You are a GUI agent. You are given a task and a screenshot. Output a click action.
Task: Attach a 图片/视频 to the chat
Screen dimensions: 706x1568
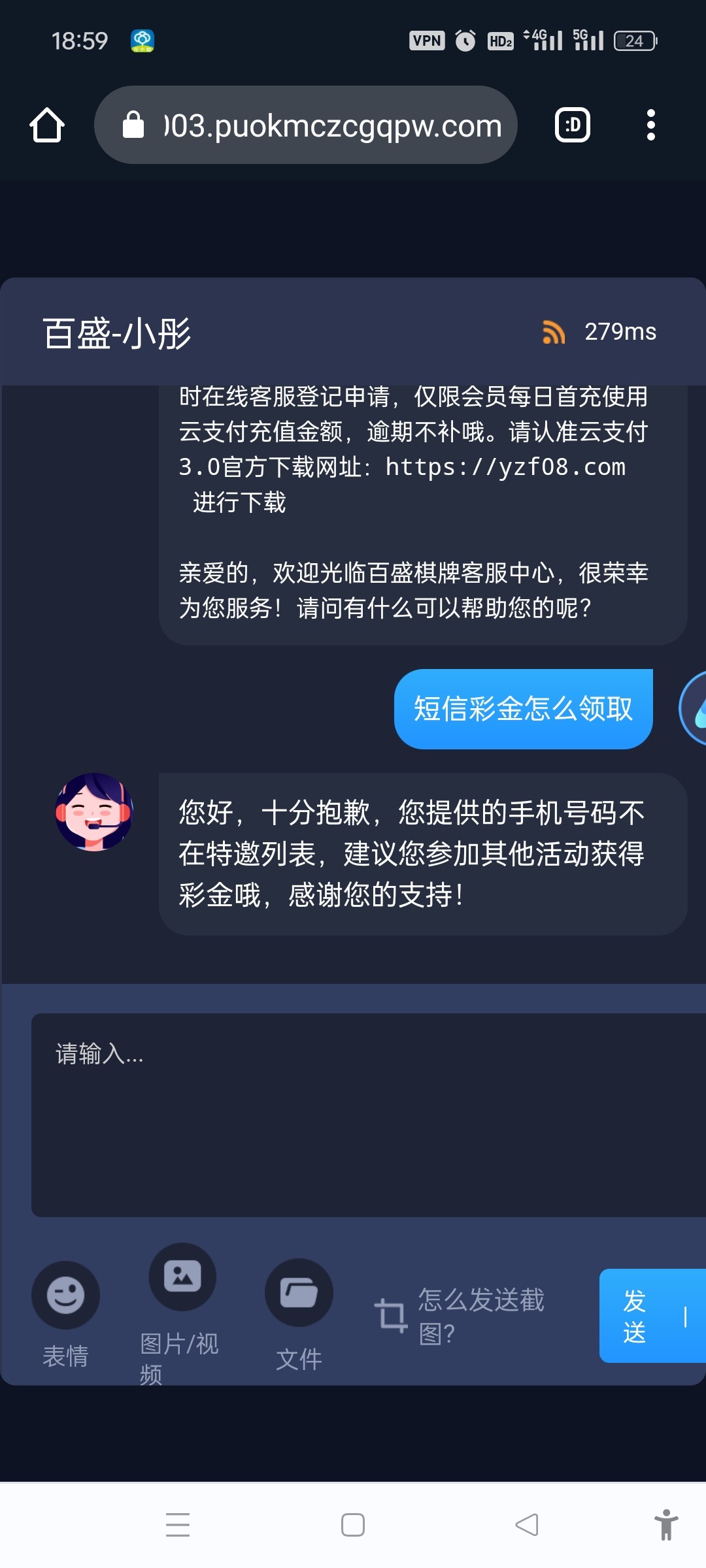click(182, 1313)
